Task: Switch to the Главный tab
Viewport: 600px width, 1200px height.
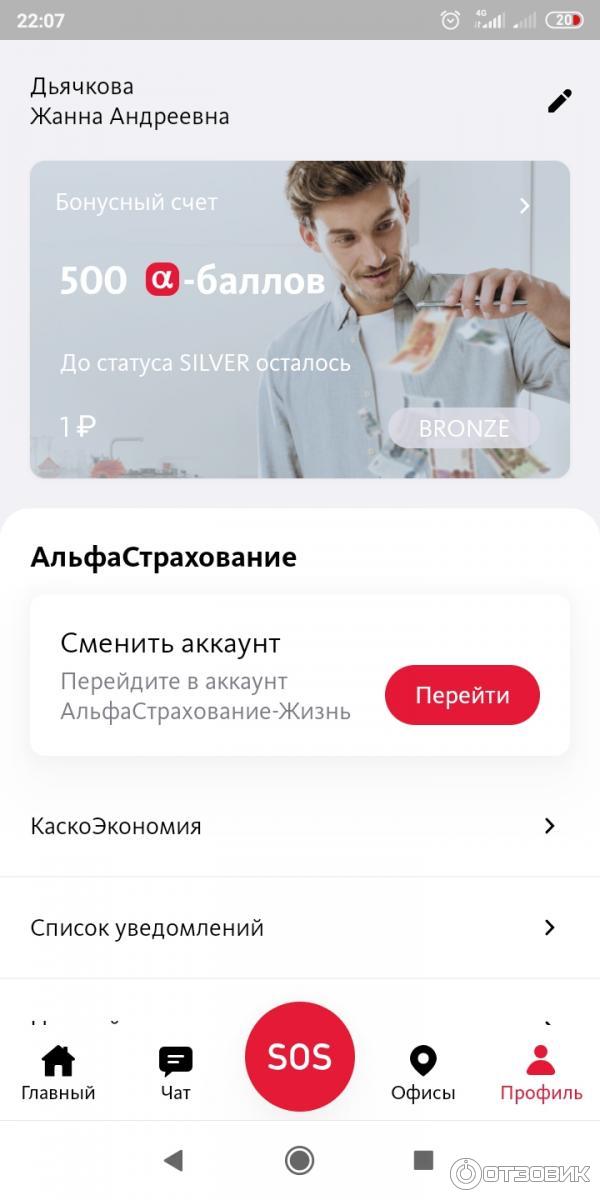Action: click(x=58, y=1073)
